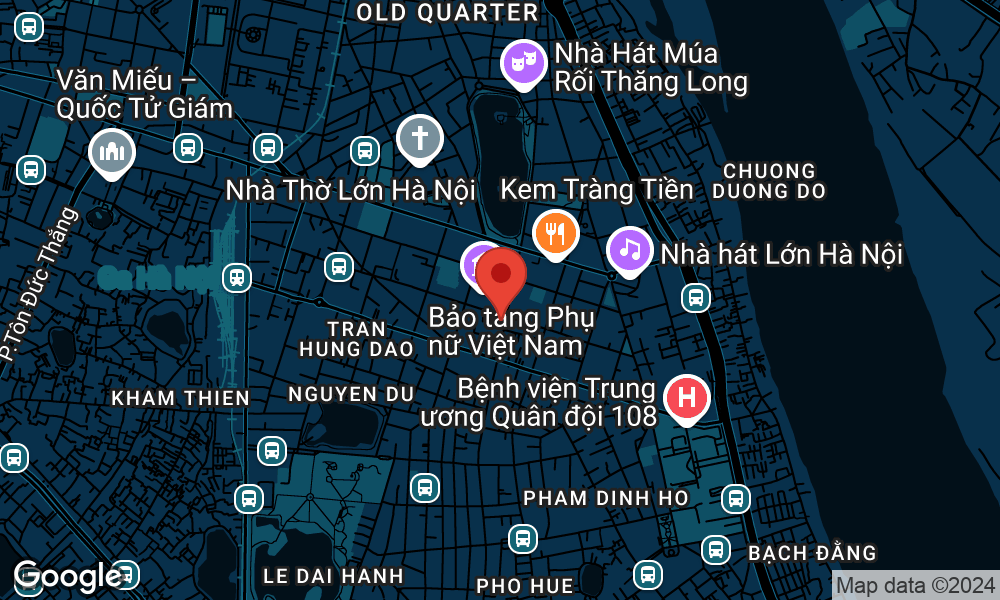Open the Nhà hát Lớn Hà Nội music marker
The width and height of the screenshot is (1000, 600).
coord(630,249)
